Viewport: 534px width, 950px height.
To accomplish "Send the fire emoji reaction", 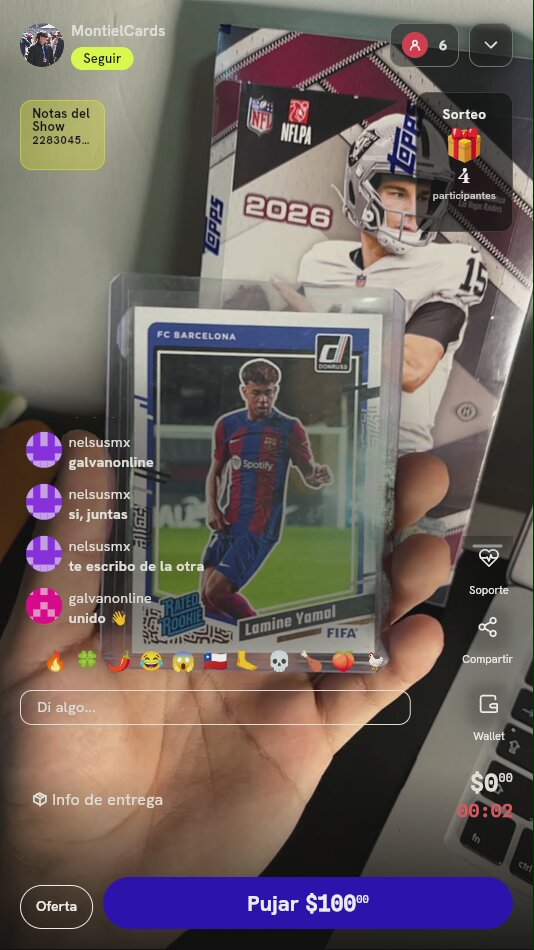I will 55,661.
